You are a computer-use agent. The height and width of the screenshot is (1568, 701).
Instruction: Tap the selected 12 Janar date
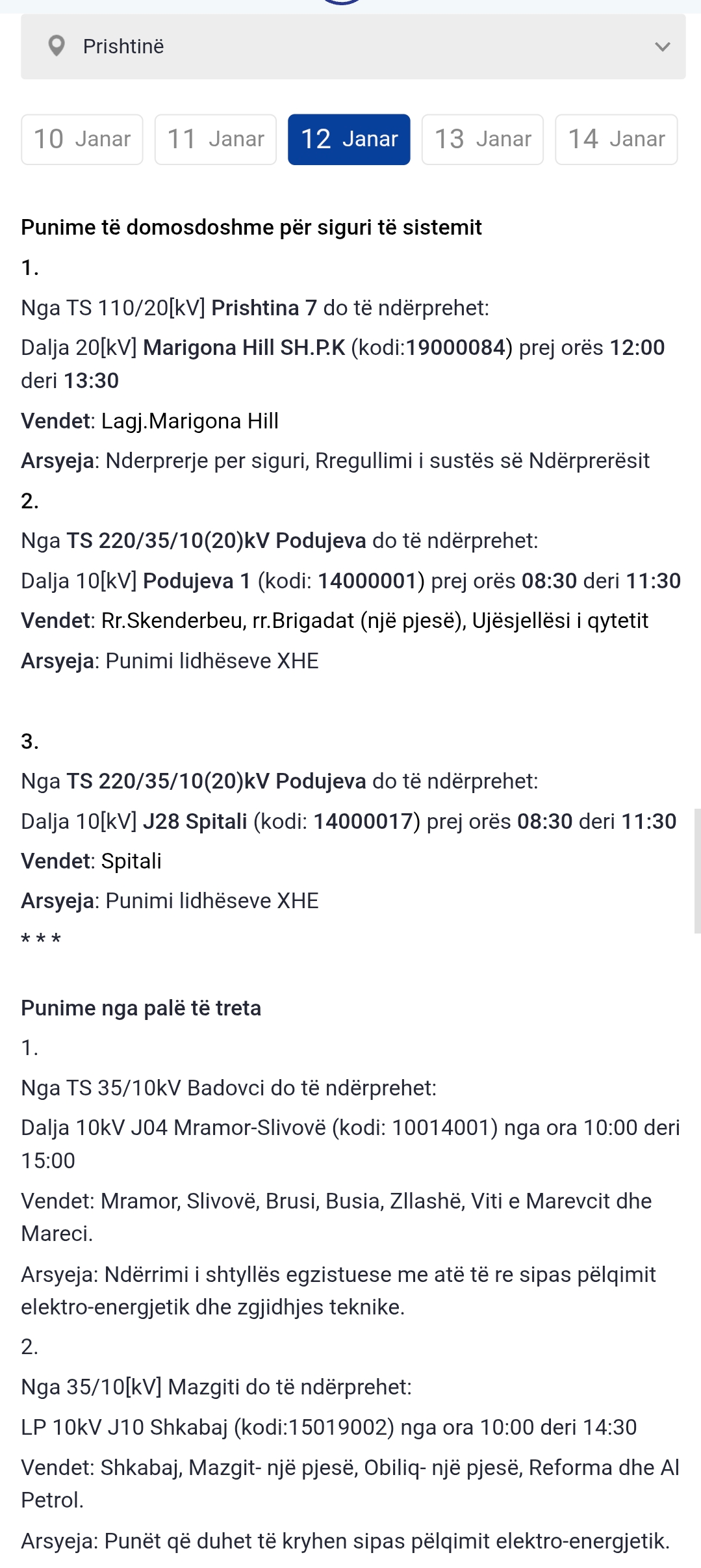click(x=349, y=139)
